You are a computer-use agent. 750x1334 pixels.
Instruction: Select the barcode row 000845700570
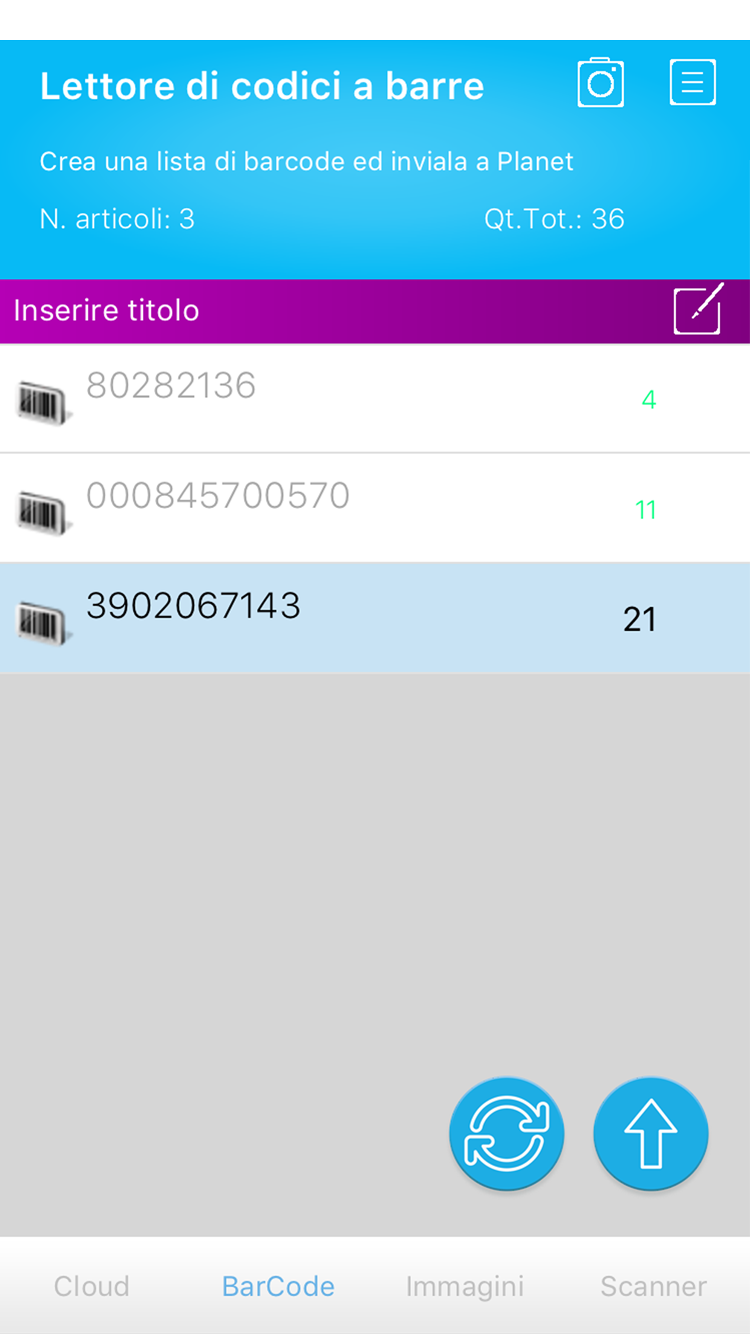(x=375, y=508)
